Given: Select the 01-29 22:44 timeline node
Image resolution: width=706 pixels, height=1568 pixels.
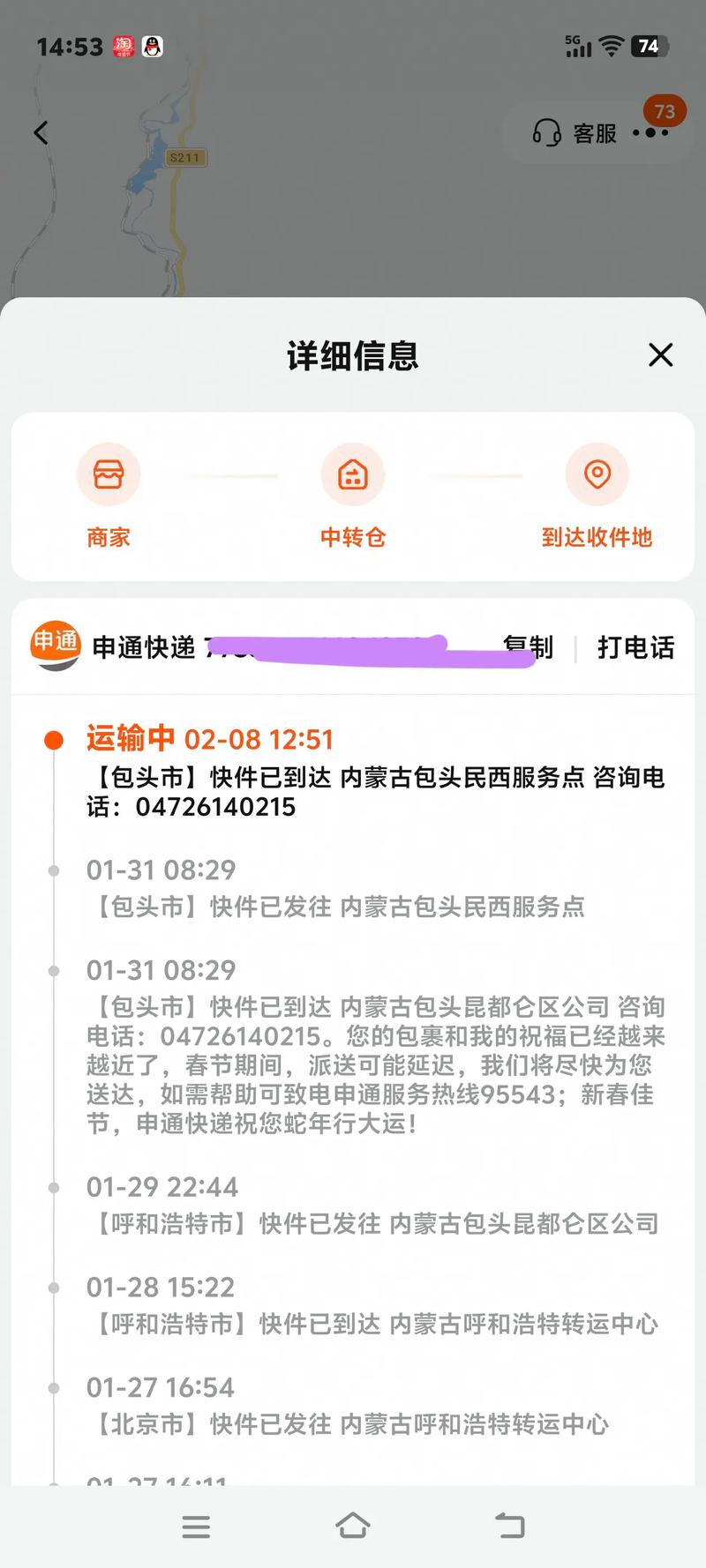Looking at the screenshot, I should 55,1189.
